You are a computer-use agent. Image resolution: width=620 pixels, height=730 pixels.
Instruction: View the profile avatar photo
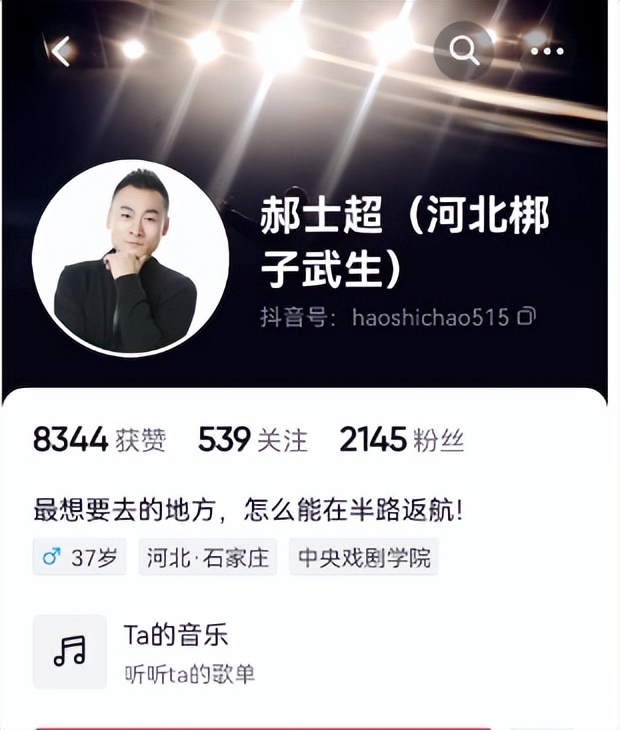point(130,257)
